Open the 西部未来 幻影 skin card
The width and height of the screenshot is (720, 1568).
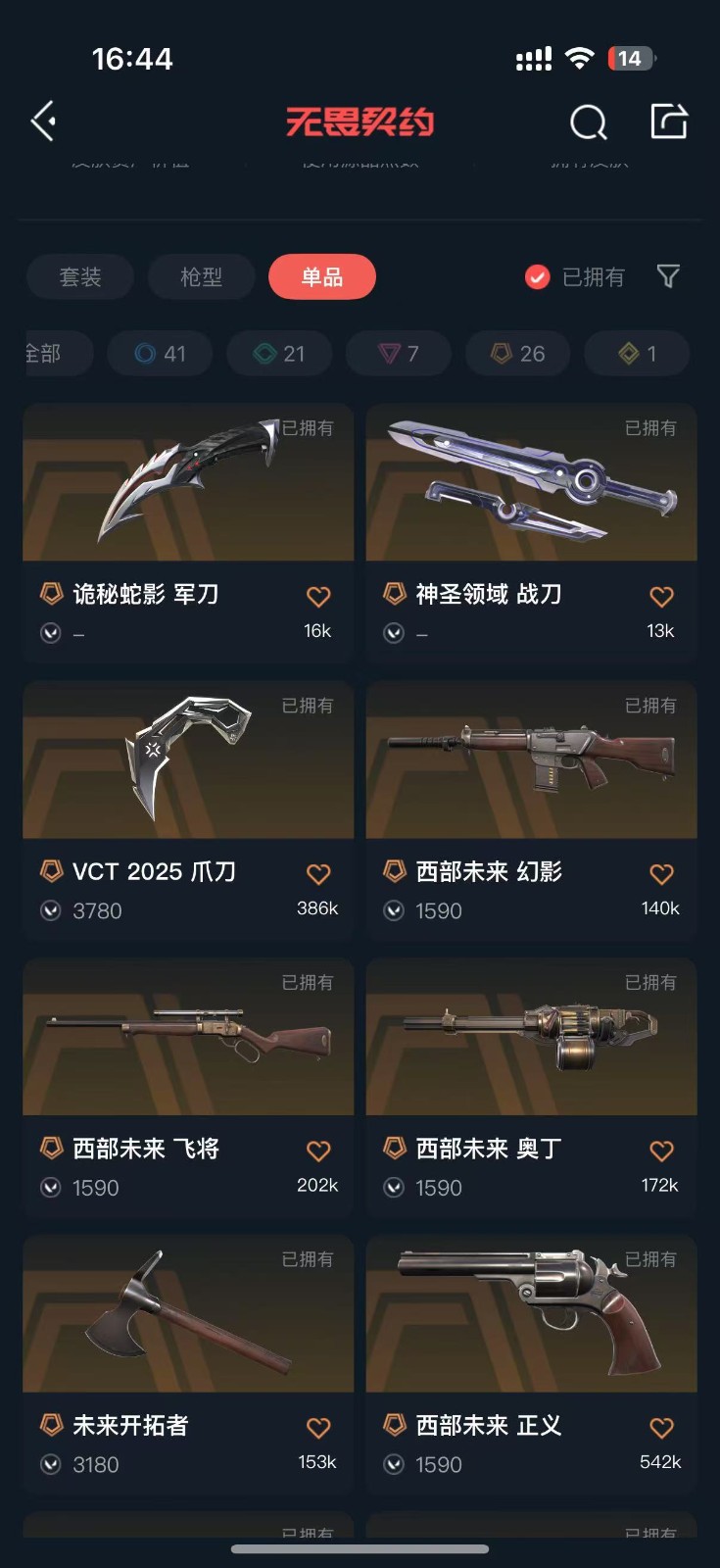tap(531, 810)
